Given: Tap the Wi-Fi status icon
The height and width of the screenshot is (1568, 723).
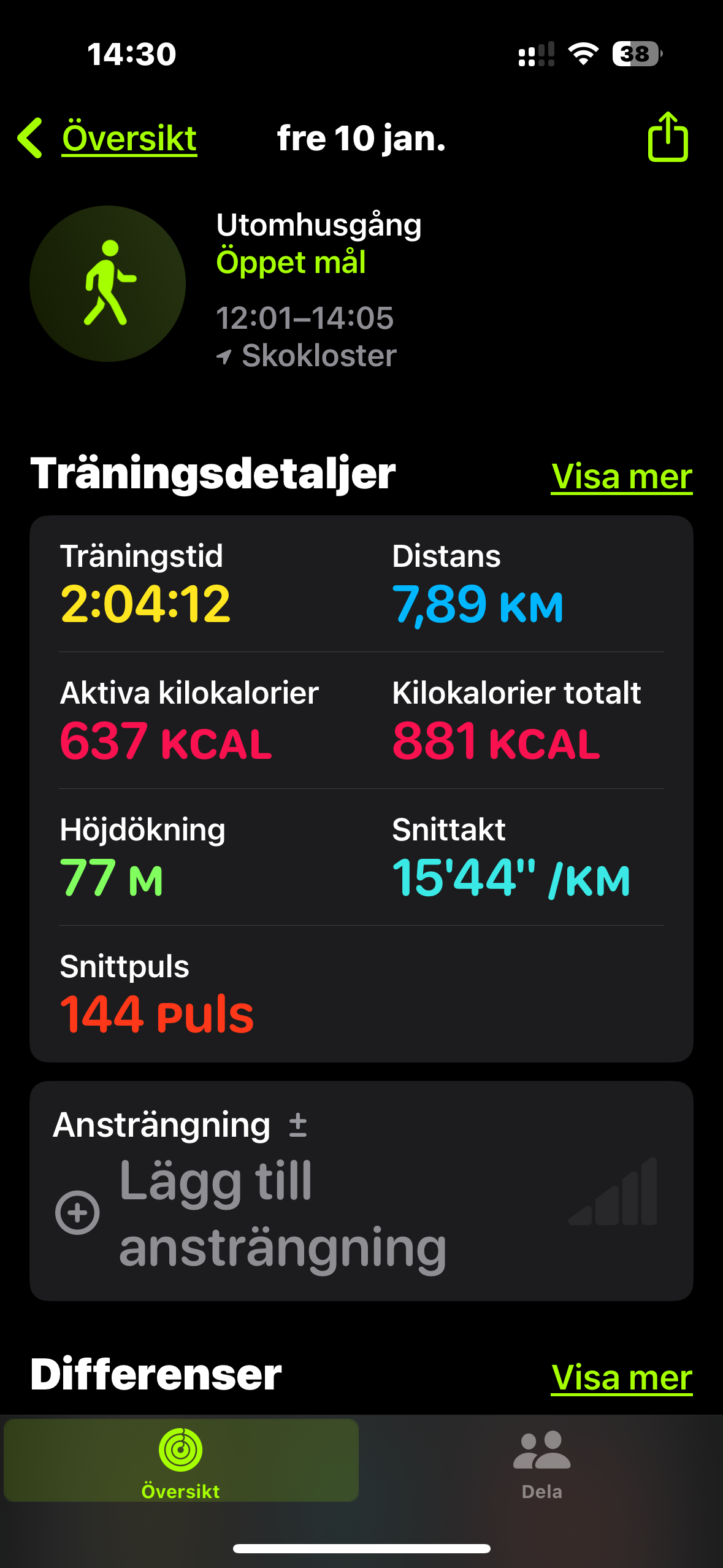Looking at the screenshot, I should point(580,55).
